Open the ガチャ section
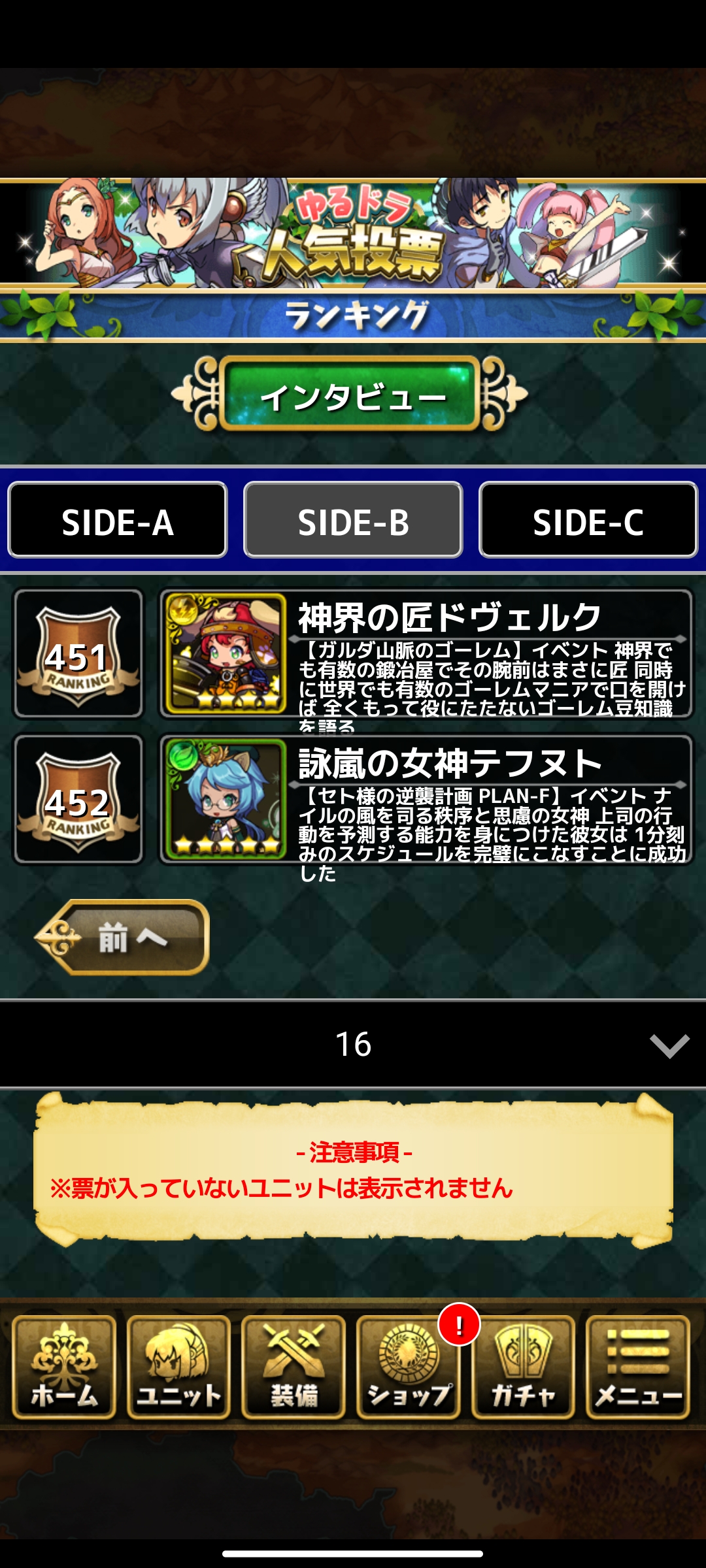 pyautogui.click(x=523, y=1367)
